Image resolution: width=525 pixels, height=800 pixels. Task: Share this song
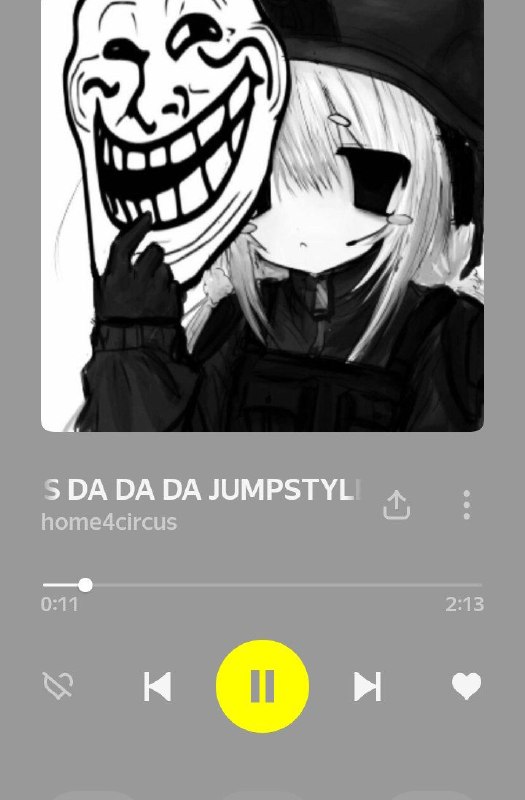396,505
